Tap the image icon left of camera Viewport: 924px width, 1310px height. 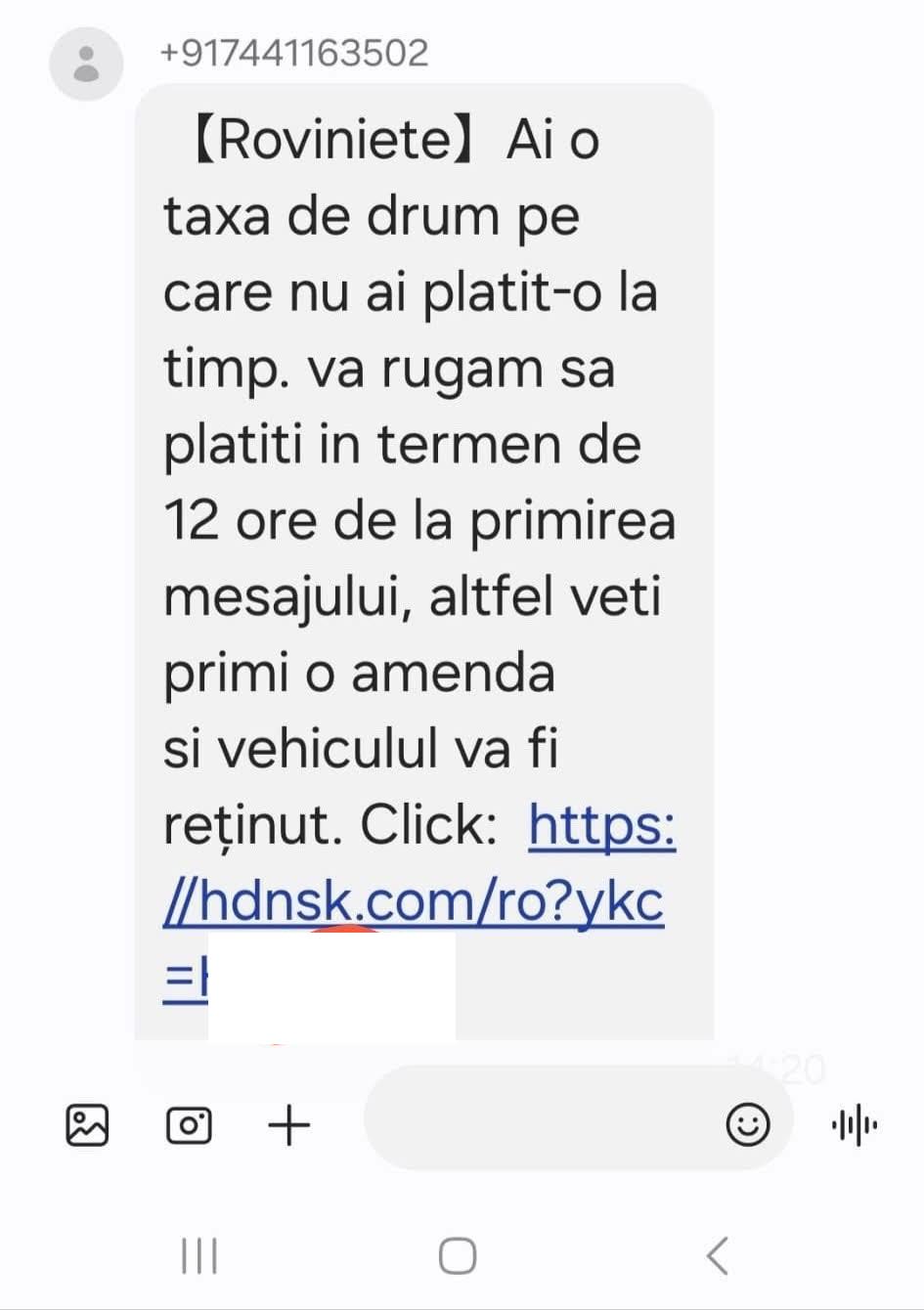click(87, 1125)
